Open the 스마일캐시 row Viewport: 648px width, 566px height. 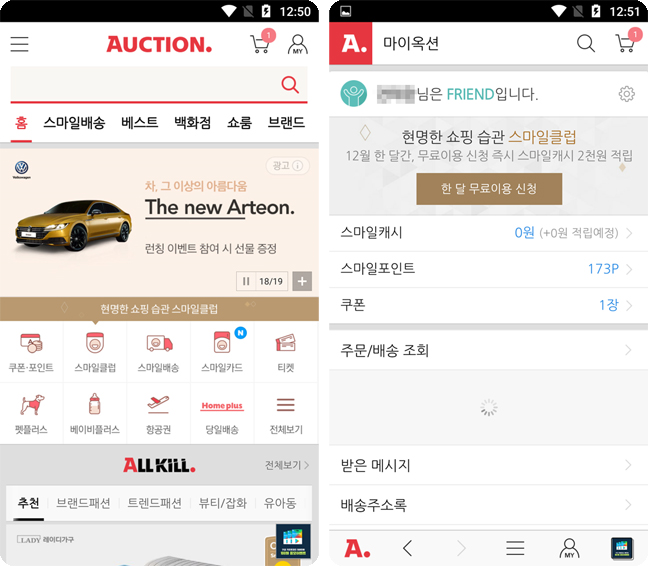coord(487,232)
